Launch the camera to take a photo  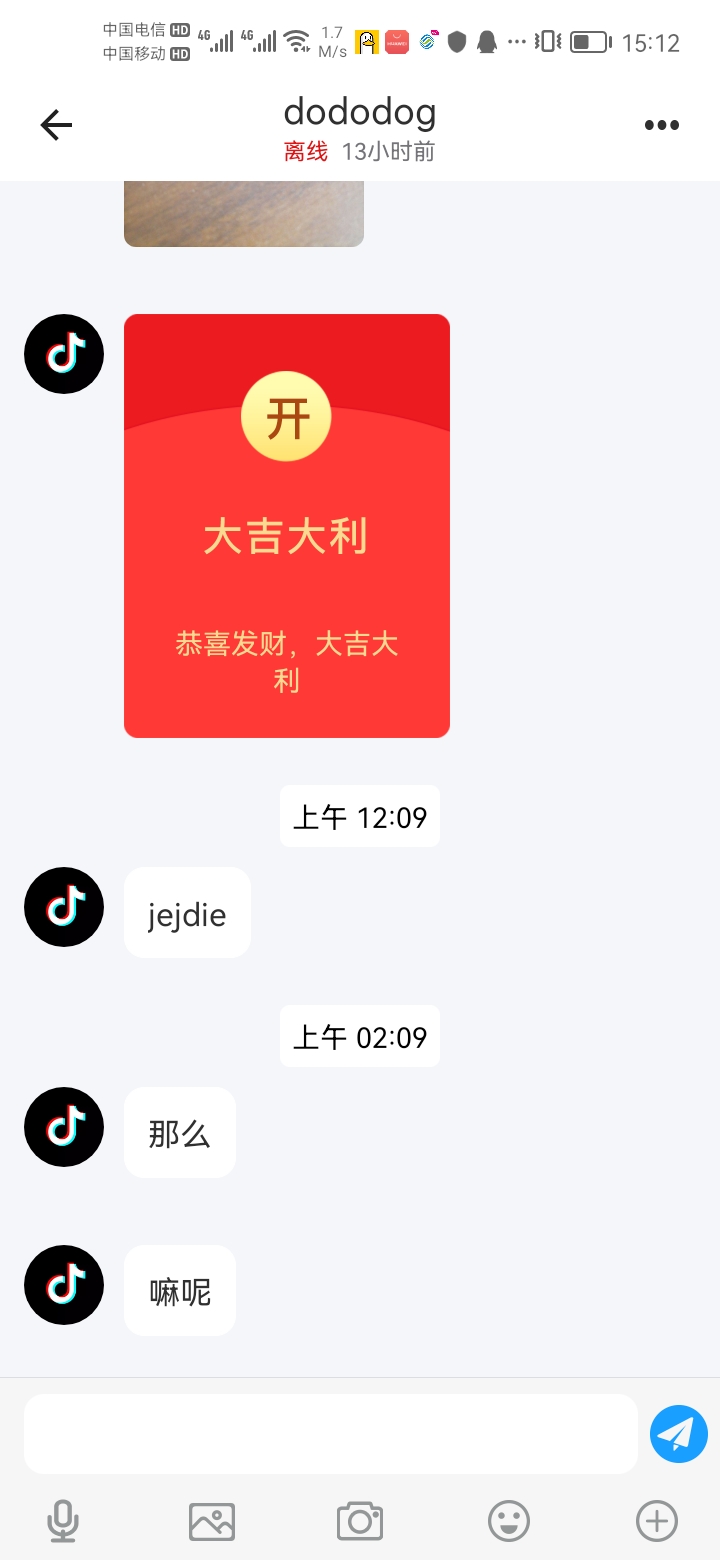360,1521
